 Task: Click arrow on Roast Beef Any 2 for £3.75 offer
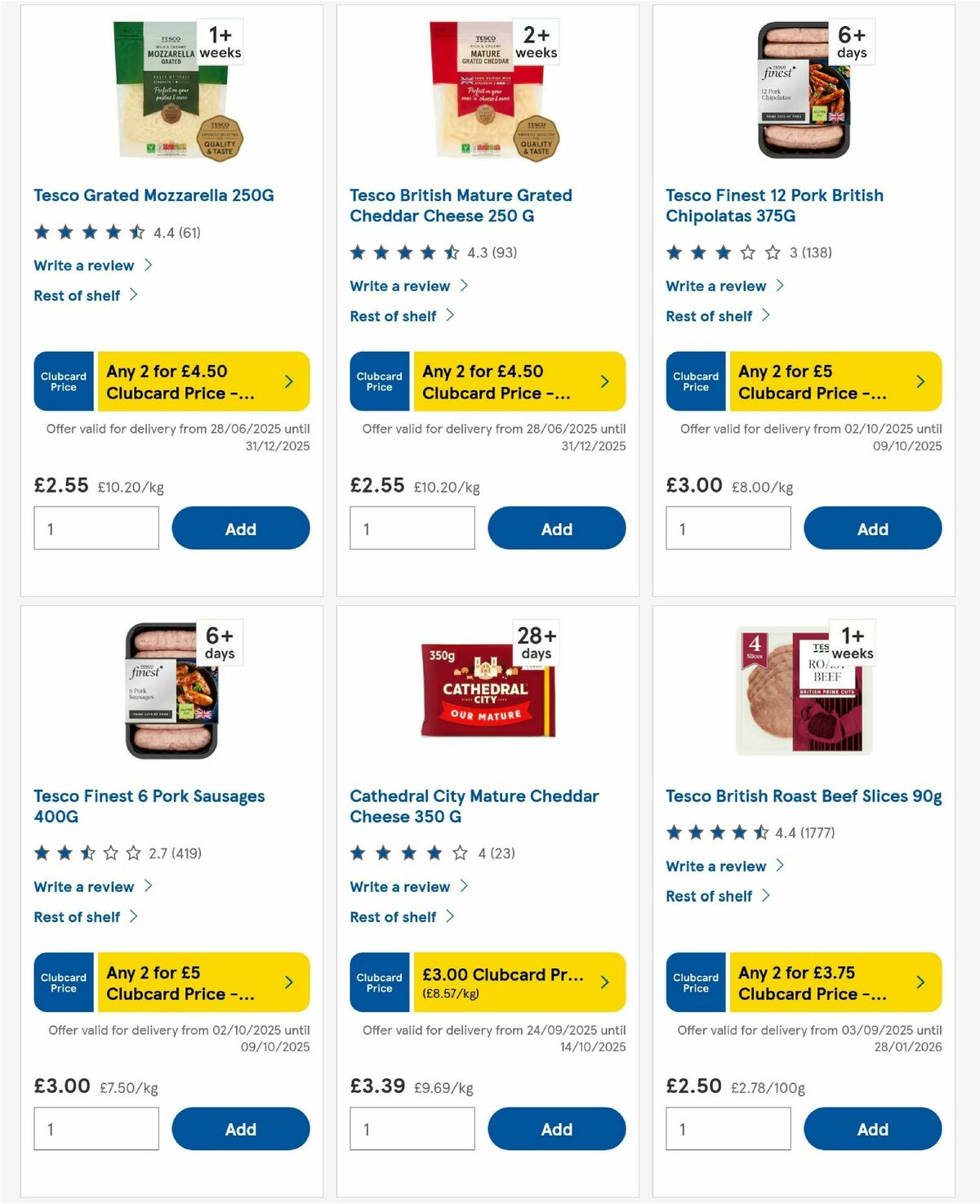[x=920, y=982]
